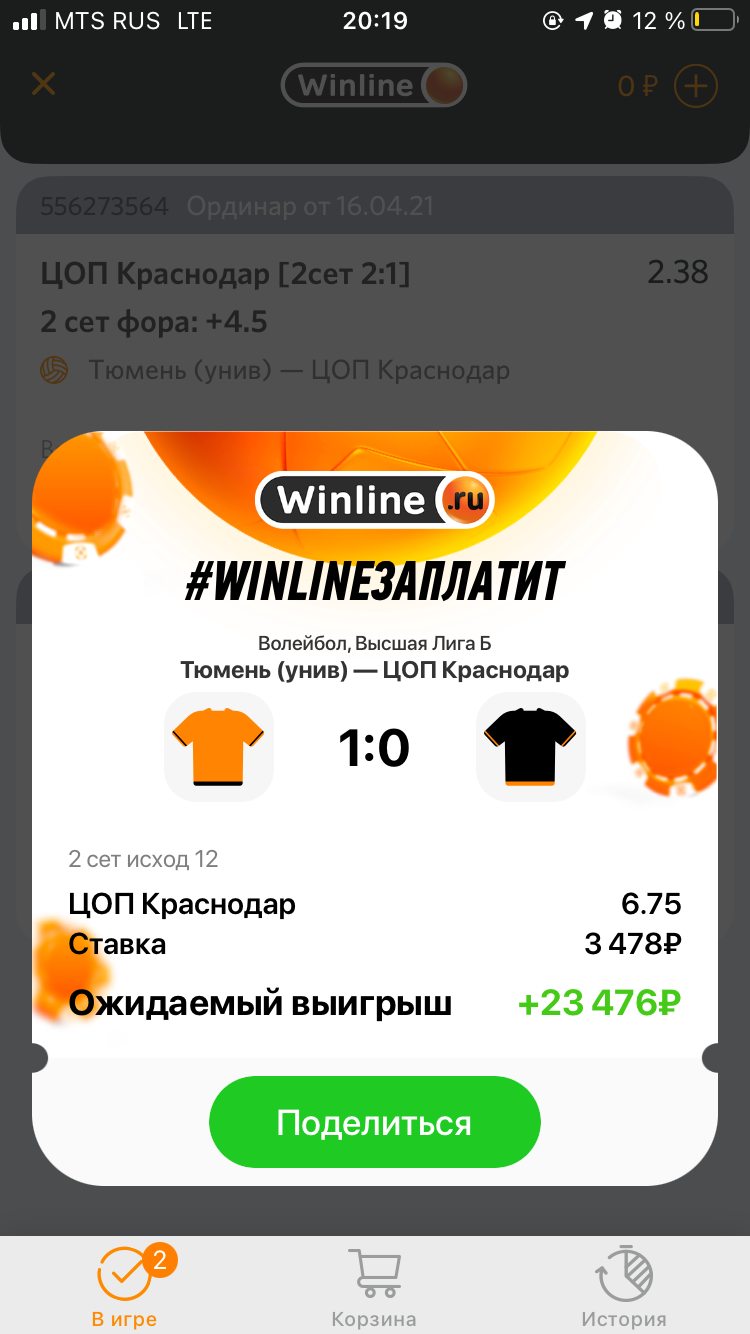
Task: Open the Корзина tab
Action: point(374,1287)
